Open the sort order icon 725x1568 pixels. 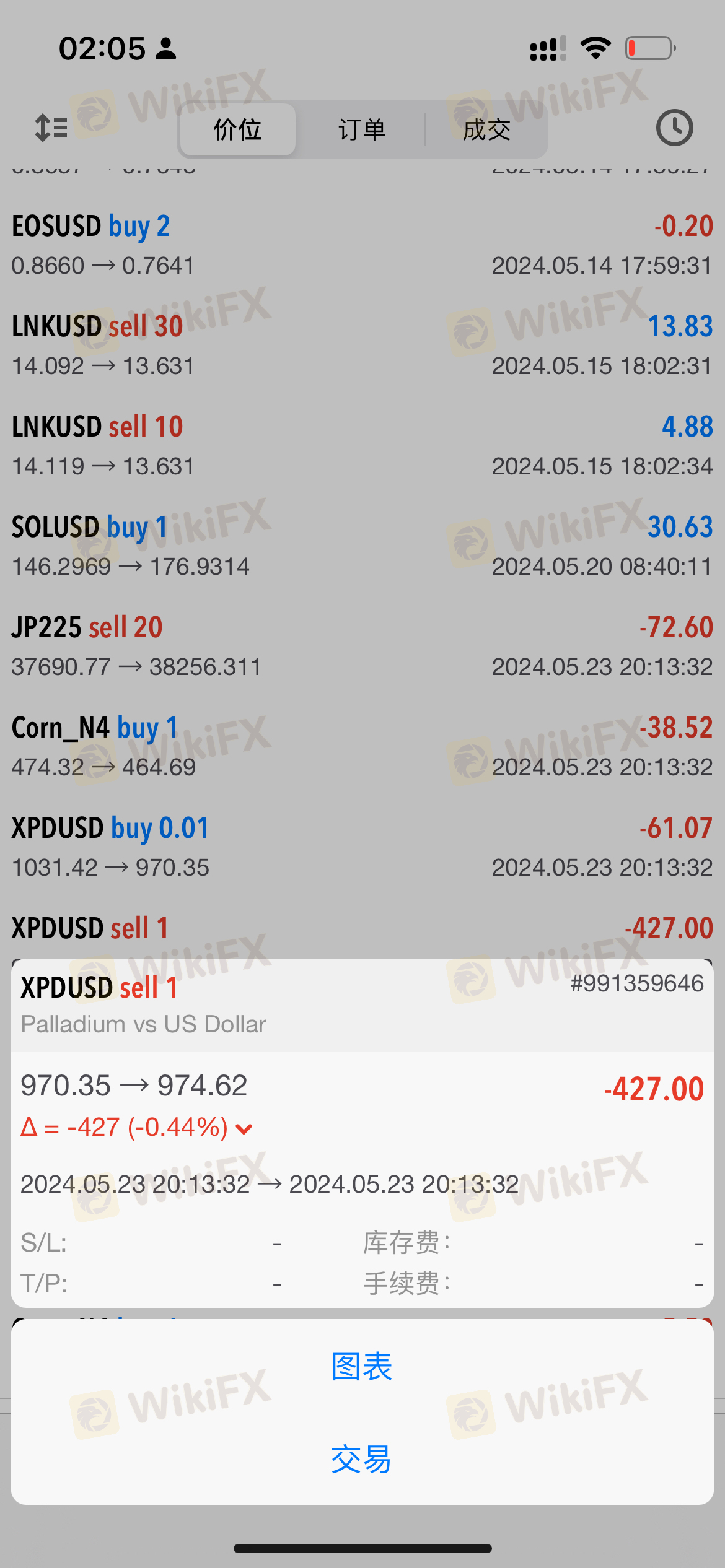51,128
